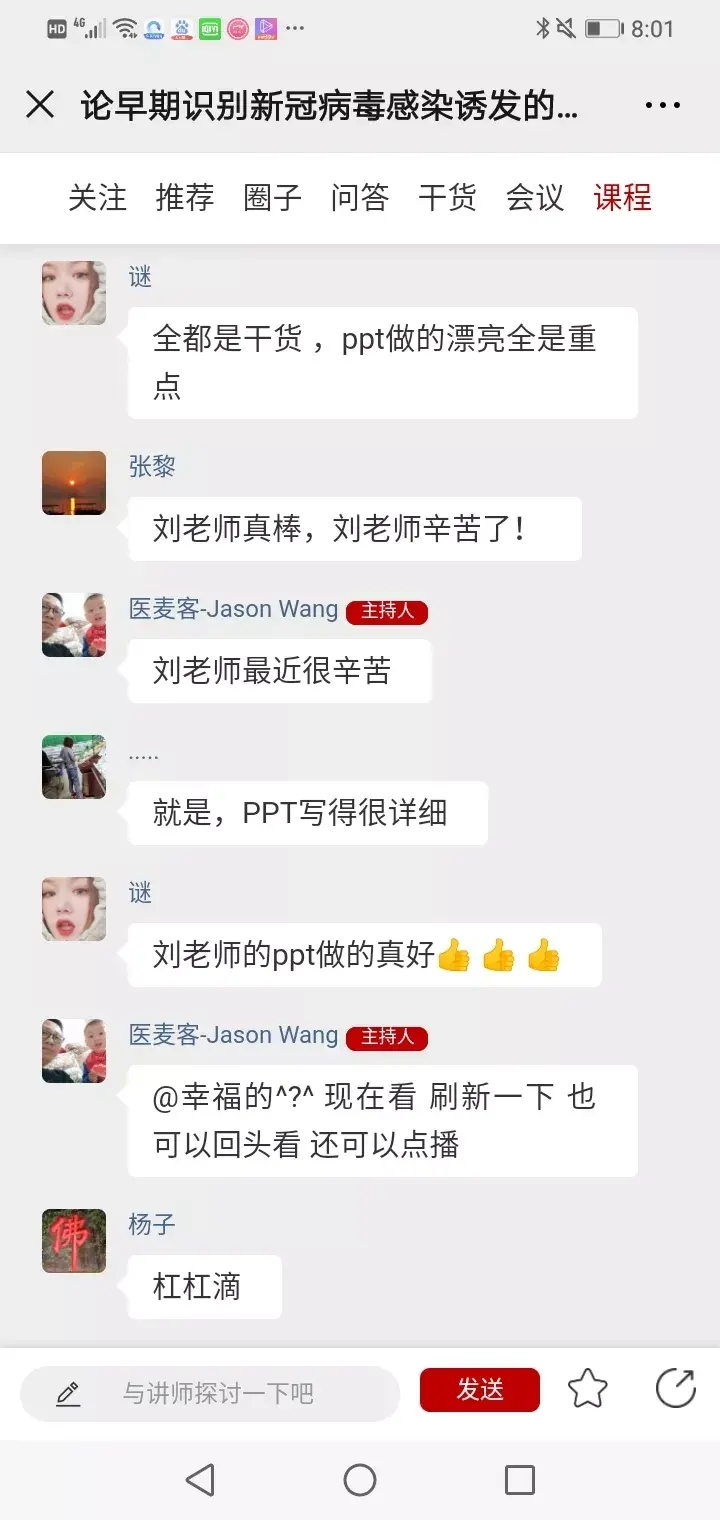Go to the system home screen
The height and width of the screenshot is (1520, 720).
(x=360, y=1480)
